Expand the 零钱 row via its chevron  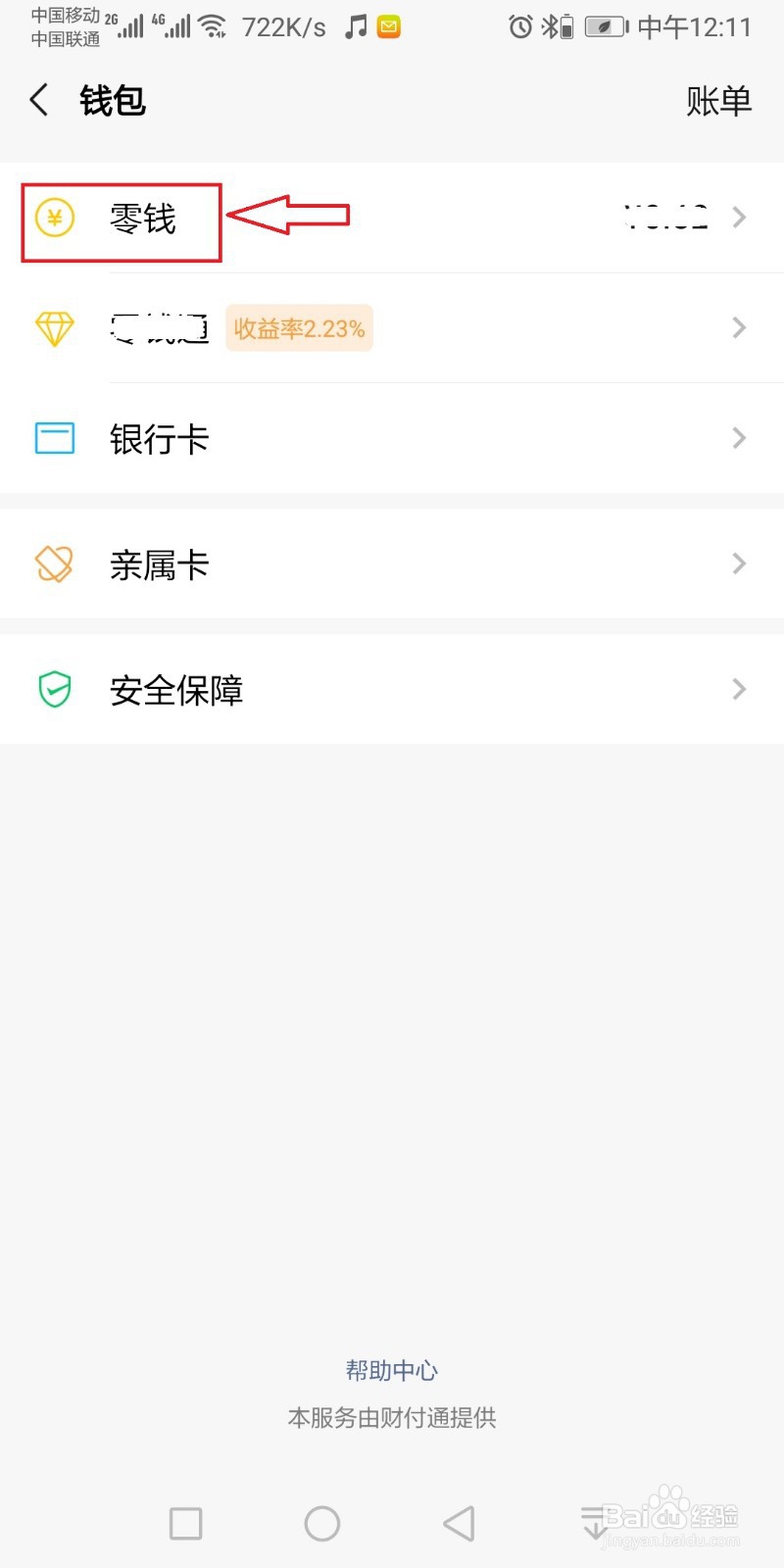[739, 218]
